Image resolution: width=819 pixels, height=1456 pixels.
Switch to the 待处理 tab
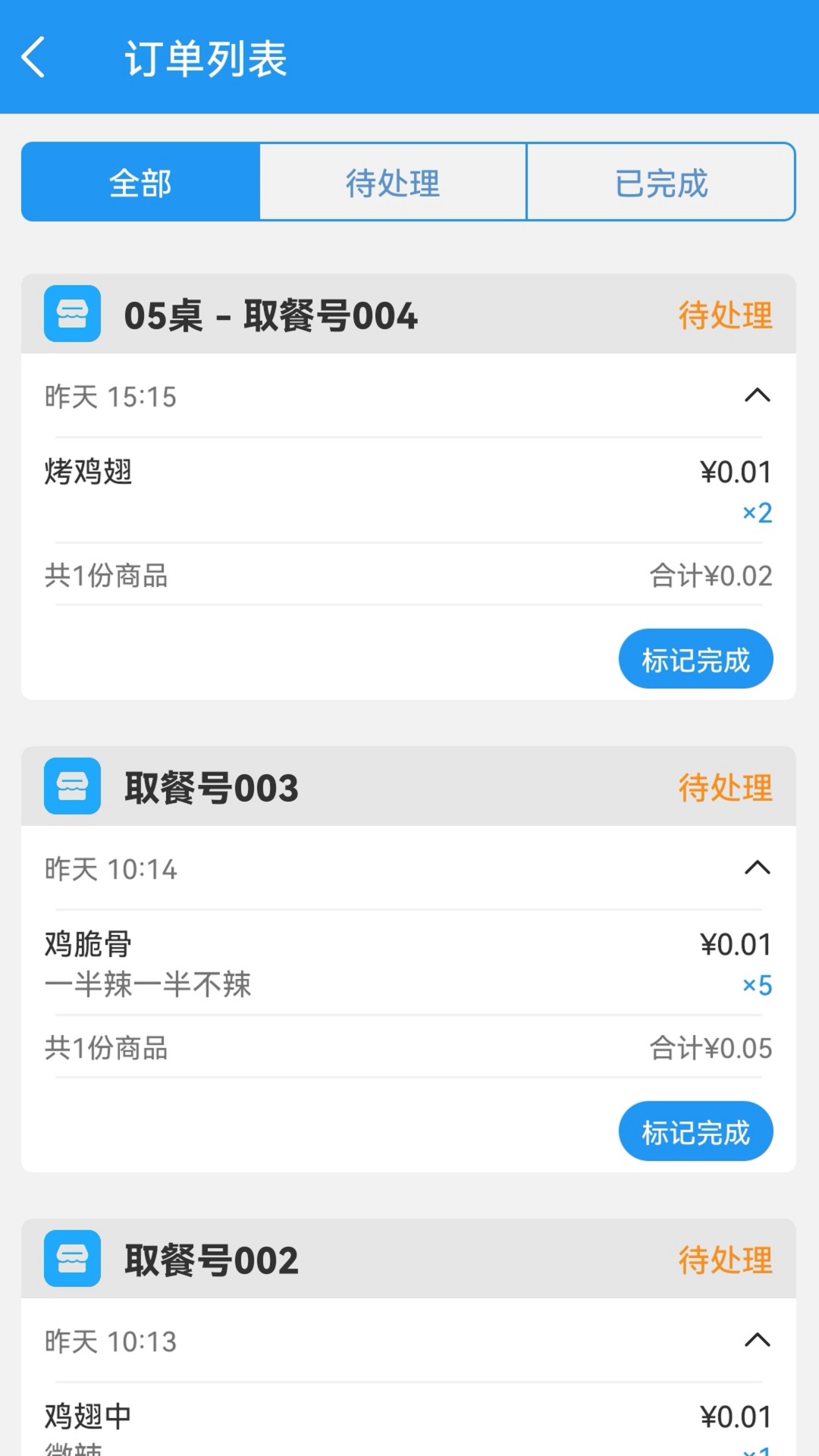[393, 181]
